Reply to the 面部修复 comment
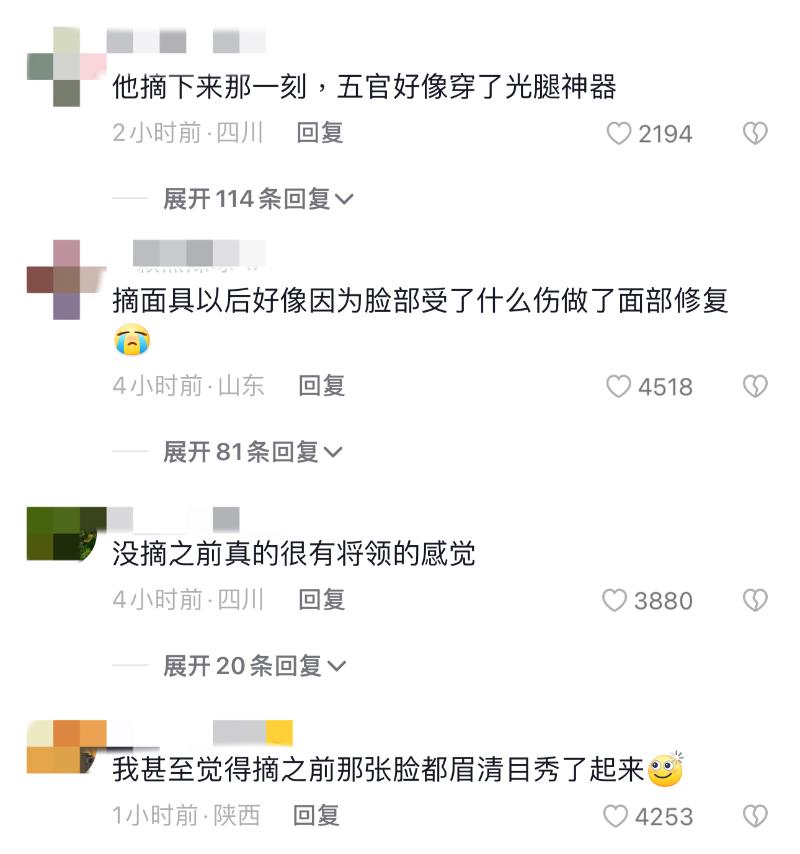Image resolution: width=800 pixels, height=854 pixels. (x=321, y=385)
